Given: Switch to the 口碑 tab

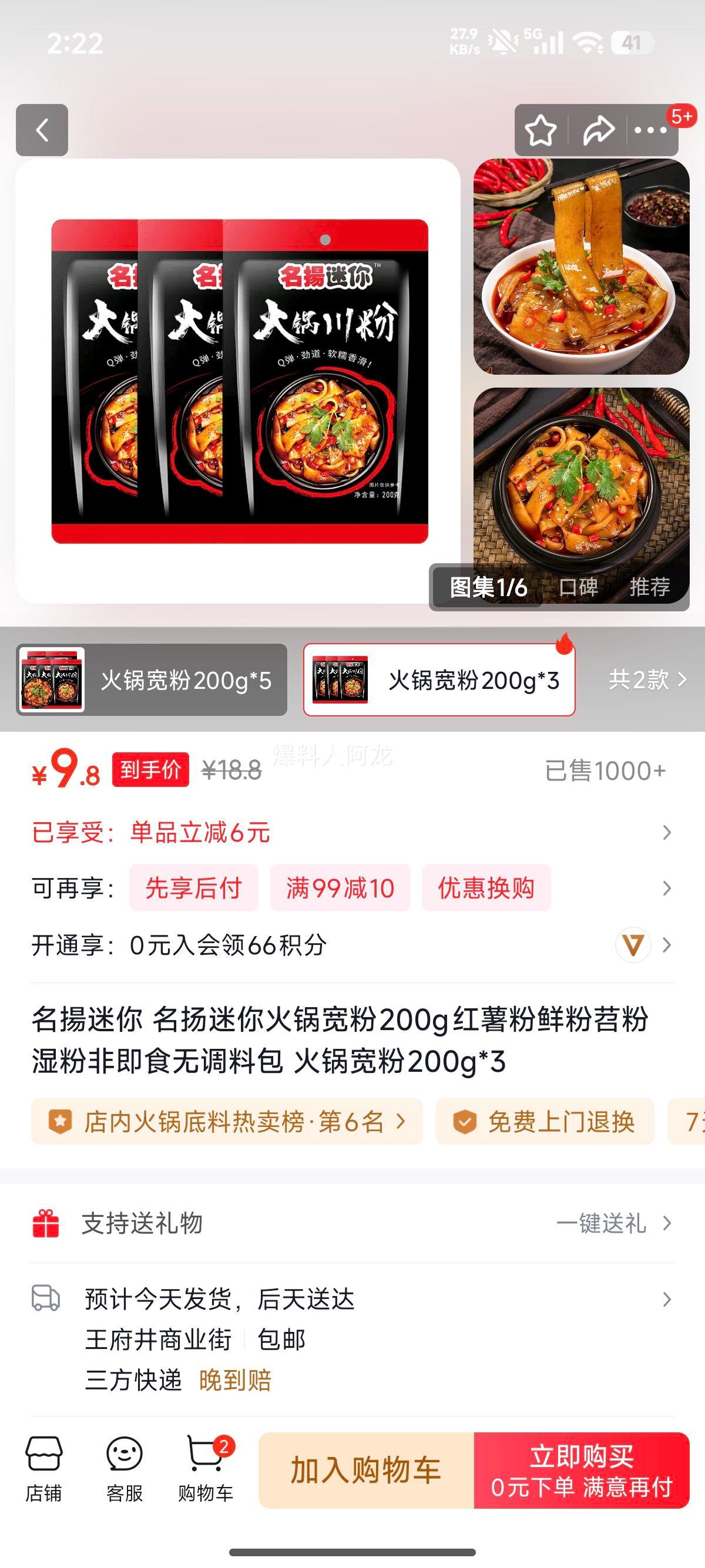Looking at the screenshot, I should tap(578, 586).
